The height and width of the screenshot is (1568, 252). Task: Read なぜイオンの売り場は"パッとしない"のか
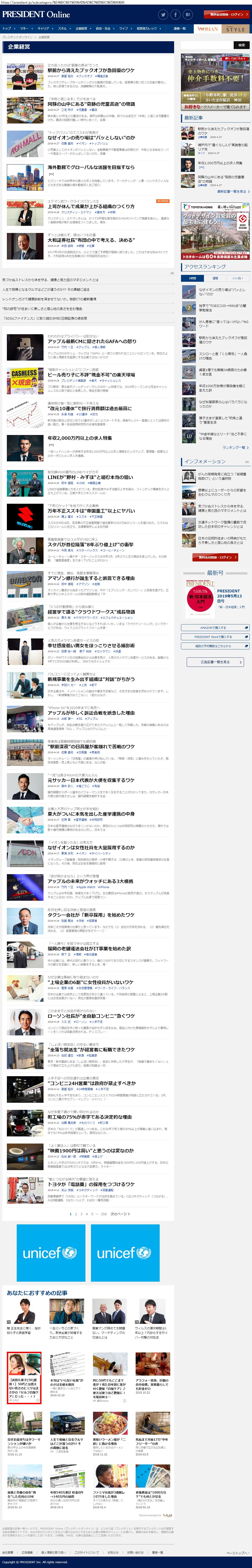click(x=91, y=138)
